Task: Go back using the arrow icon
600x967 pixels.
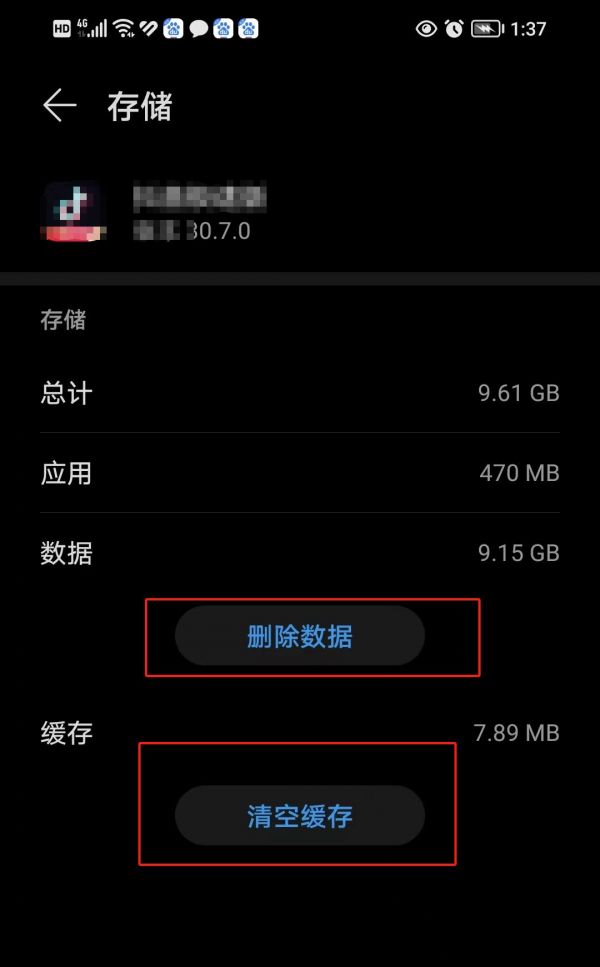Action: [x=60, y=105]
